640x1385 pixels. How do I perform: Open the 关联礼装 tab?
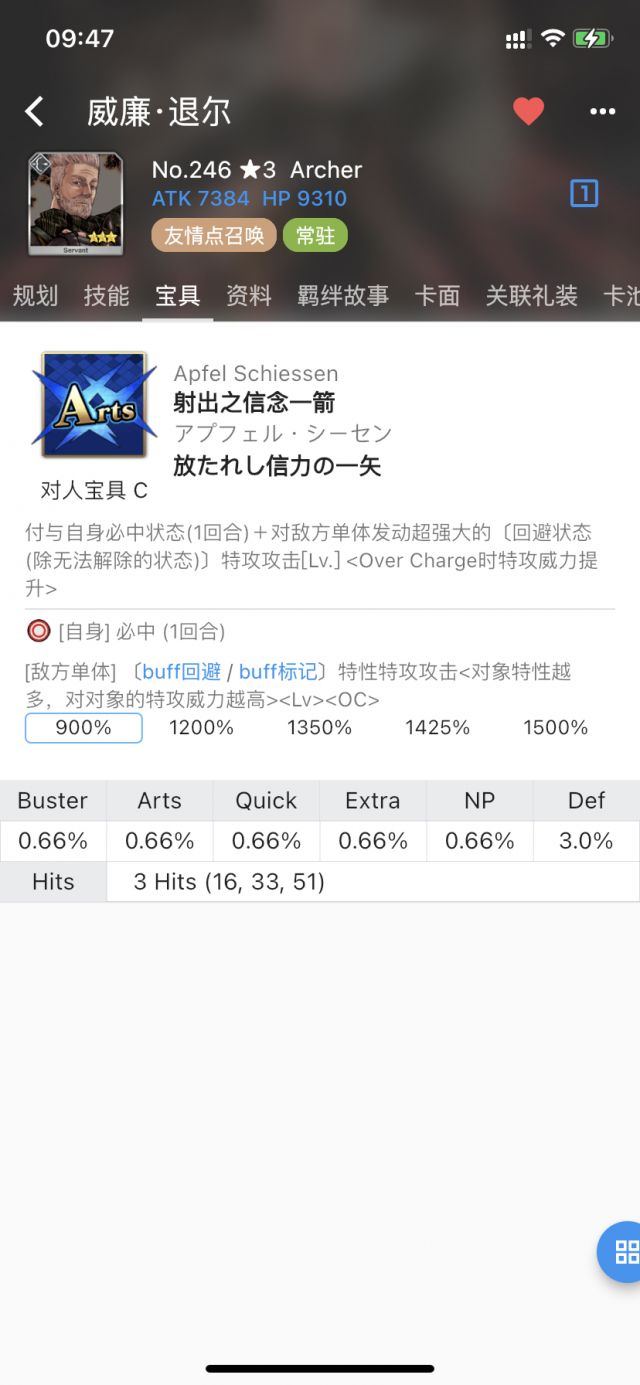point(532,295)
